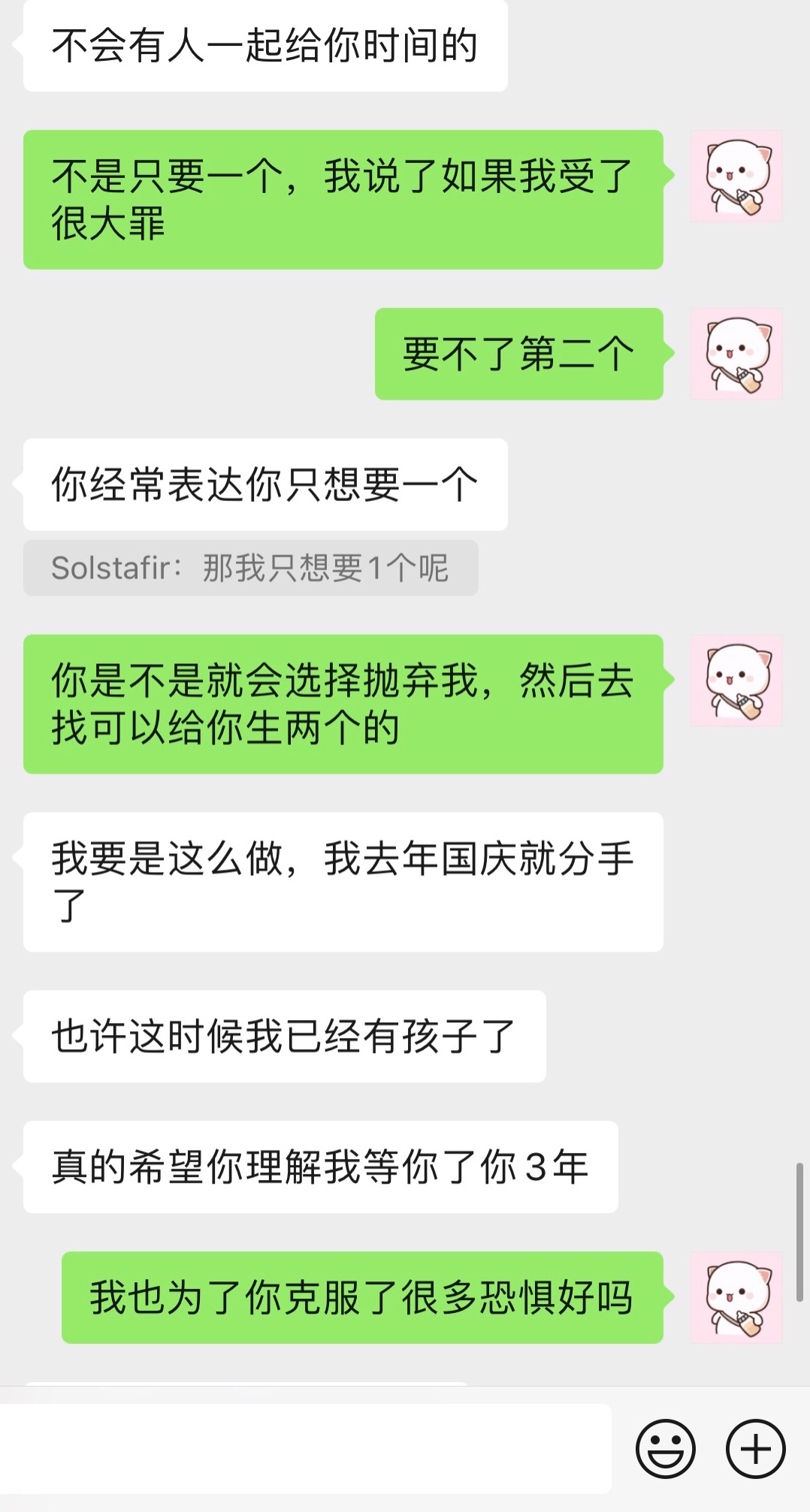Open the emoji sticker panel
Screen dimensions: 810x1512
point(665,1448)
